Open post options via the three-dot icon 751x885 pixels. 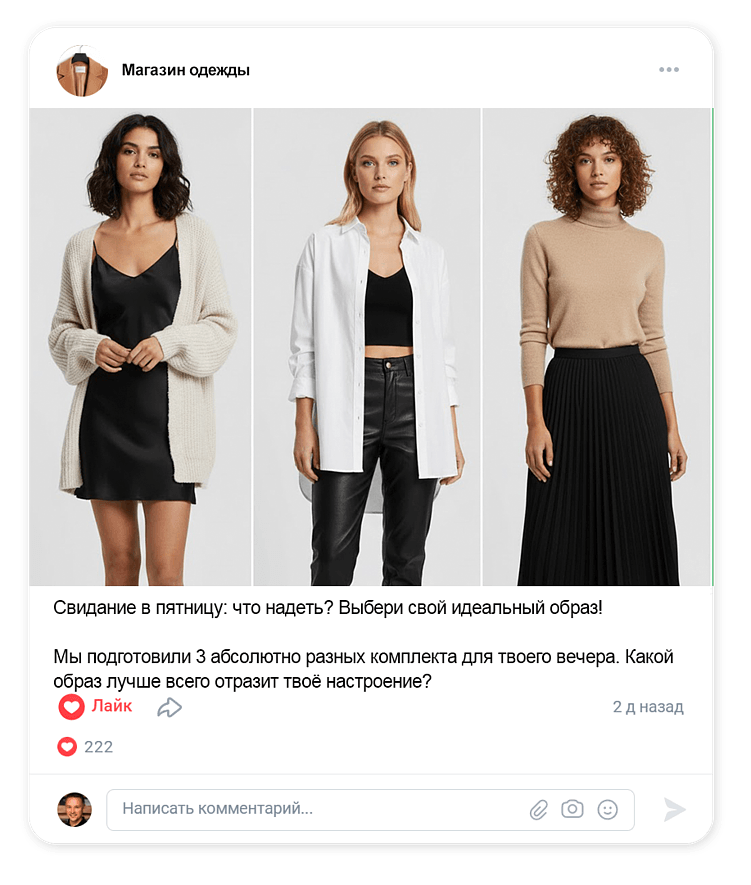pyautogui.click(x=668, y=70)
